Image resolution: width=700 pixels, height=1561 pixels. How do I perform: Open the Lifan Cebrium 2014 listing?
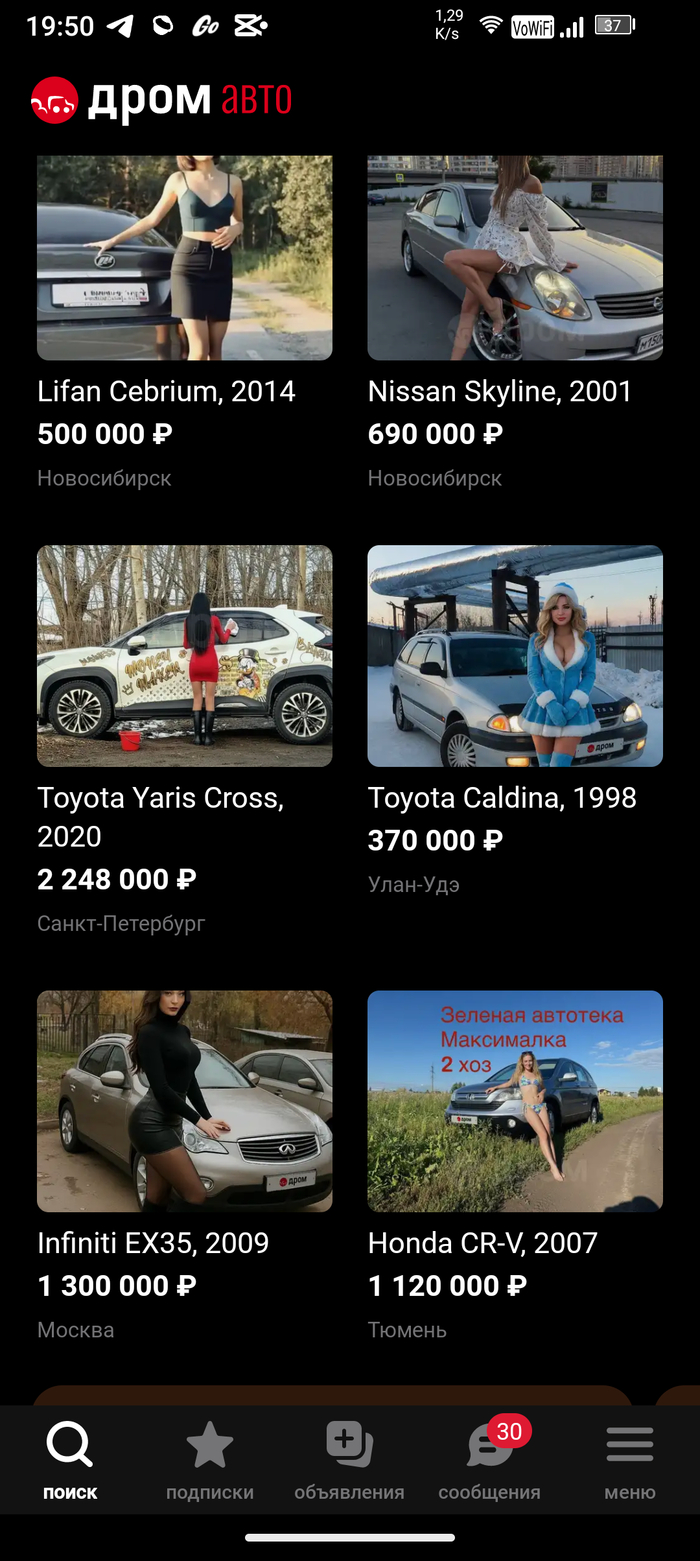[x=185, y=258]
